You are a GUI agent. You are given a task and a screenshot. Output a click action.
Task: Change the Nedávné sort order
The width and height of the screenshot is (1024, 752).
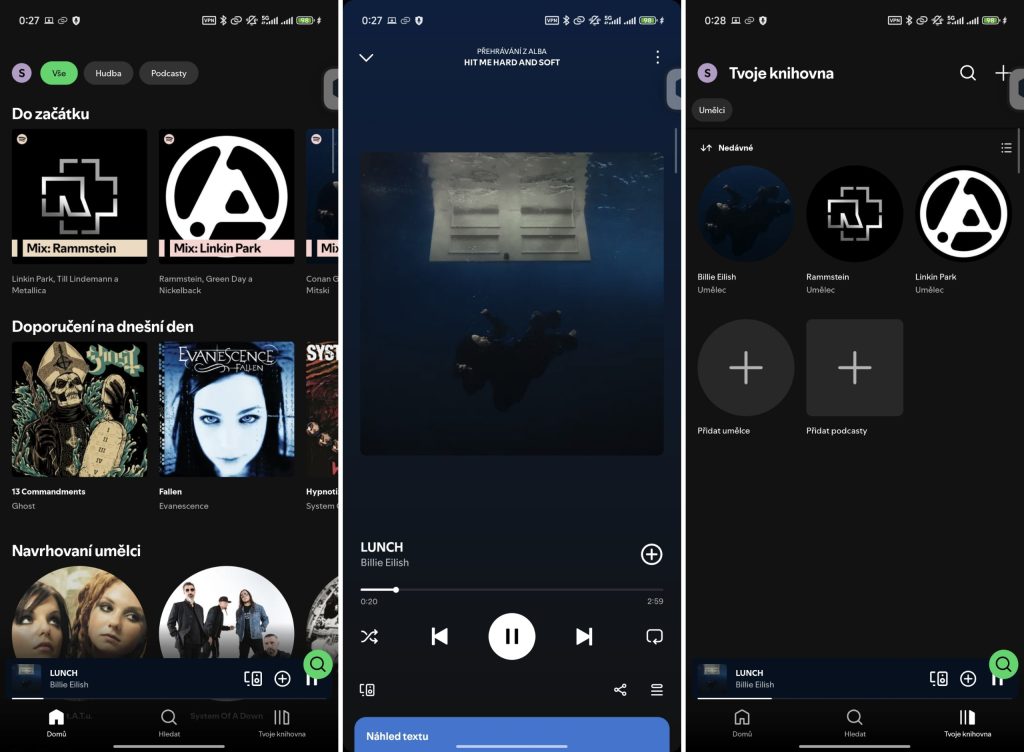[x=727, y=148]
